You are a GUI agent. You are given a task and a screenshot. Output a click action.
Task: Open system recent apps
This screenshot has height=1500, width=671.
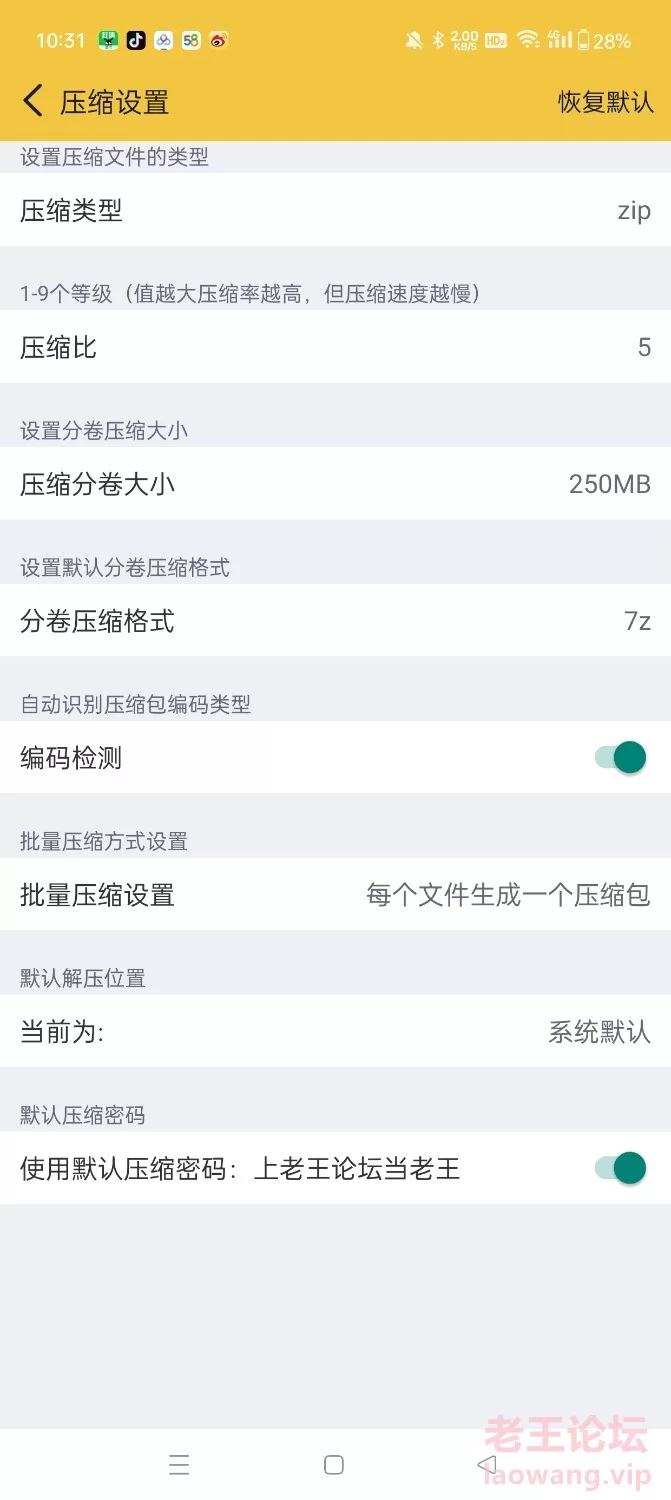pyautogui.click(x=179, y=1465)
